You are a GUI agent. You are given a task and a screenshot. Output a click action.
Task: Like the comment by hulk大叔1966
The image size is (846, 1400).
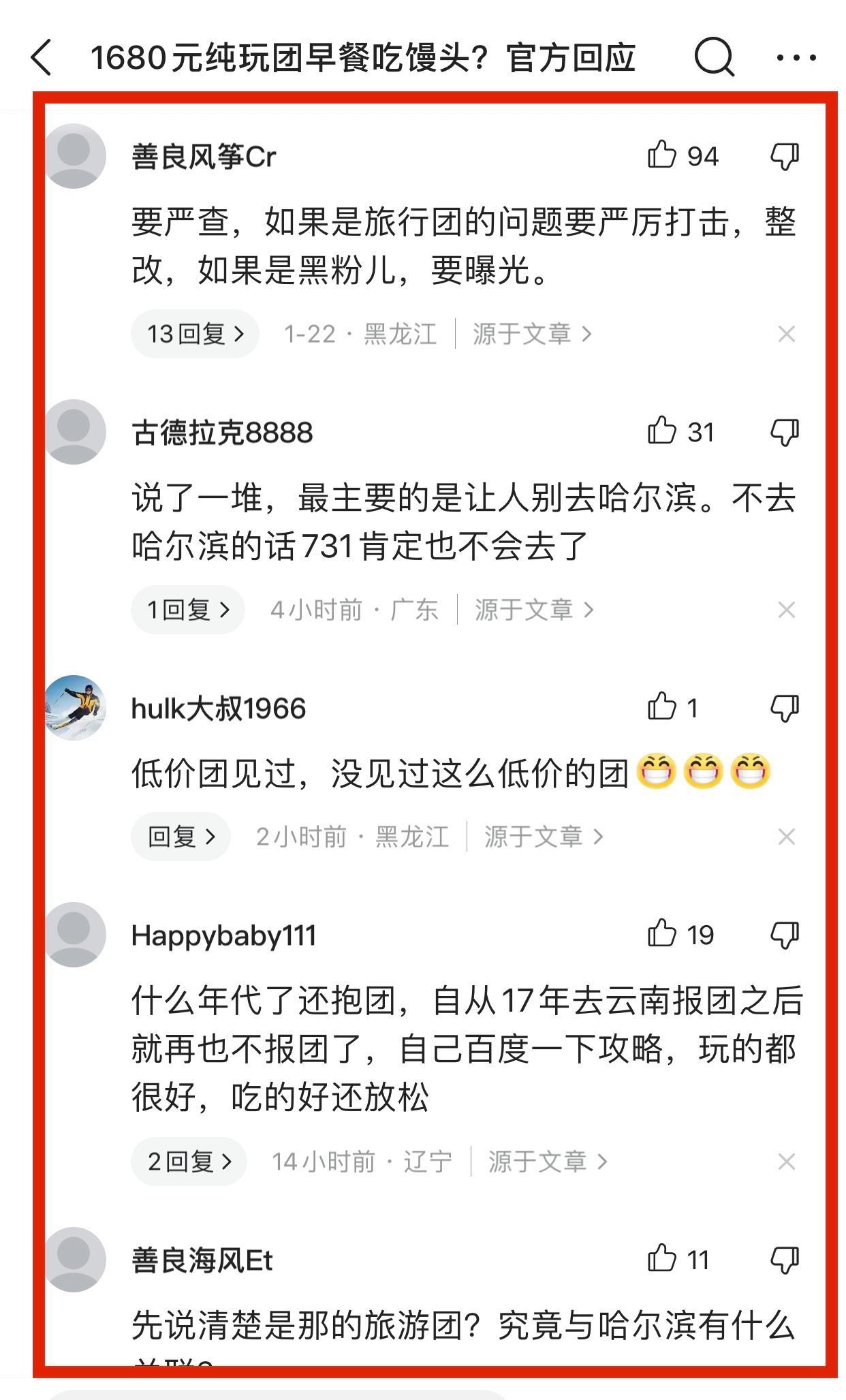tap(661, 707)
